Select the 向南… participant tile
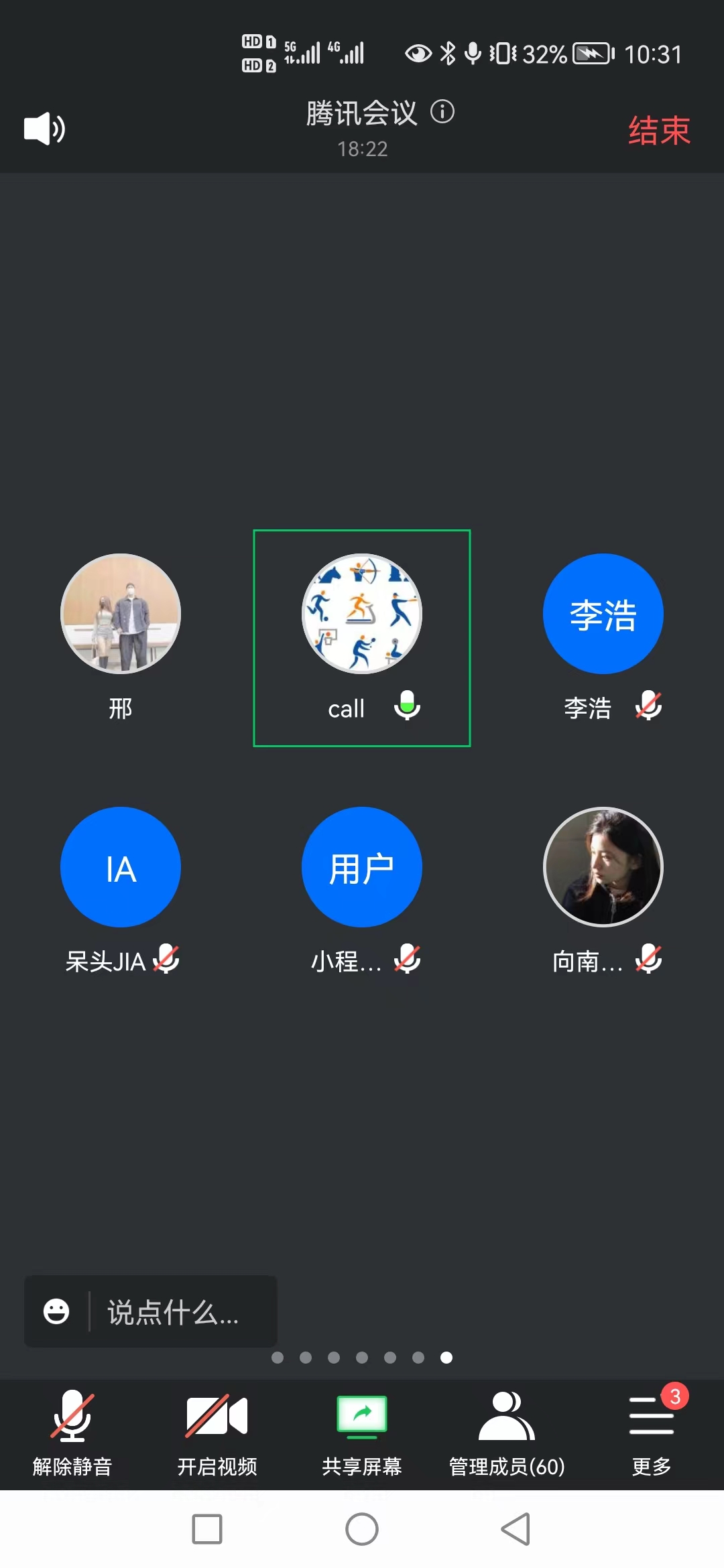This screenshot has width=724, height=1568. (x=603, y=867)
